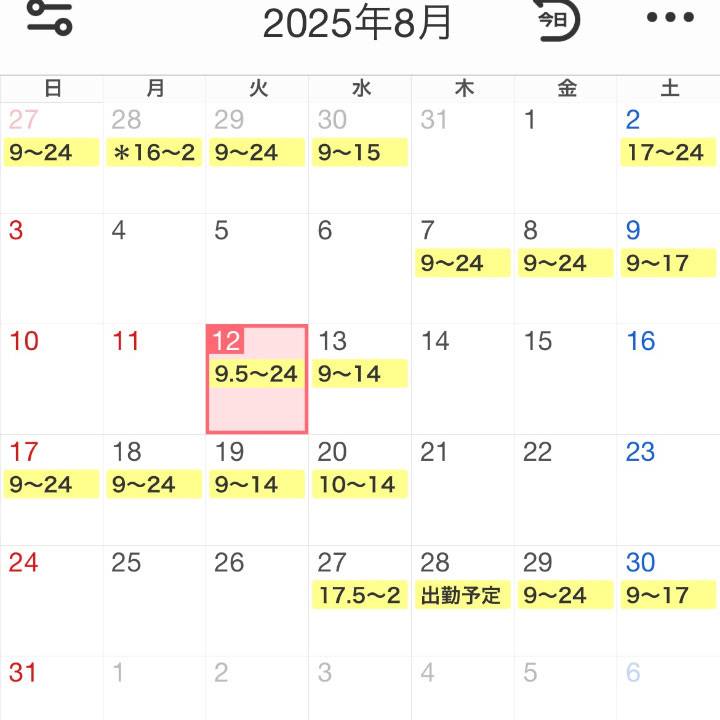The width and height of the screenshot is (720, 720).
Task: Open the 9〜14 event on August 13
Action: click(x=360, y=374)
